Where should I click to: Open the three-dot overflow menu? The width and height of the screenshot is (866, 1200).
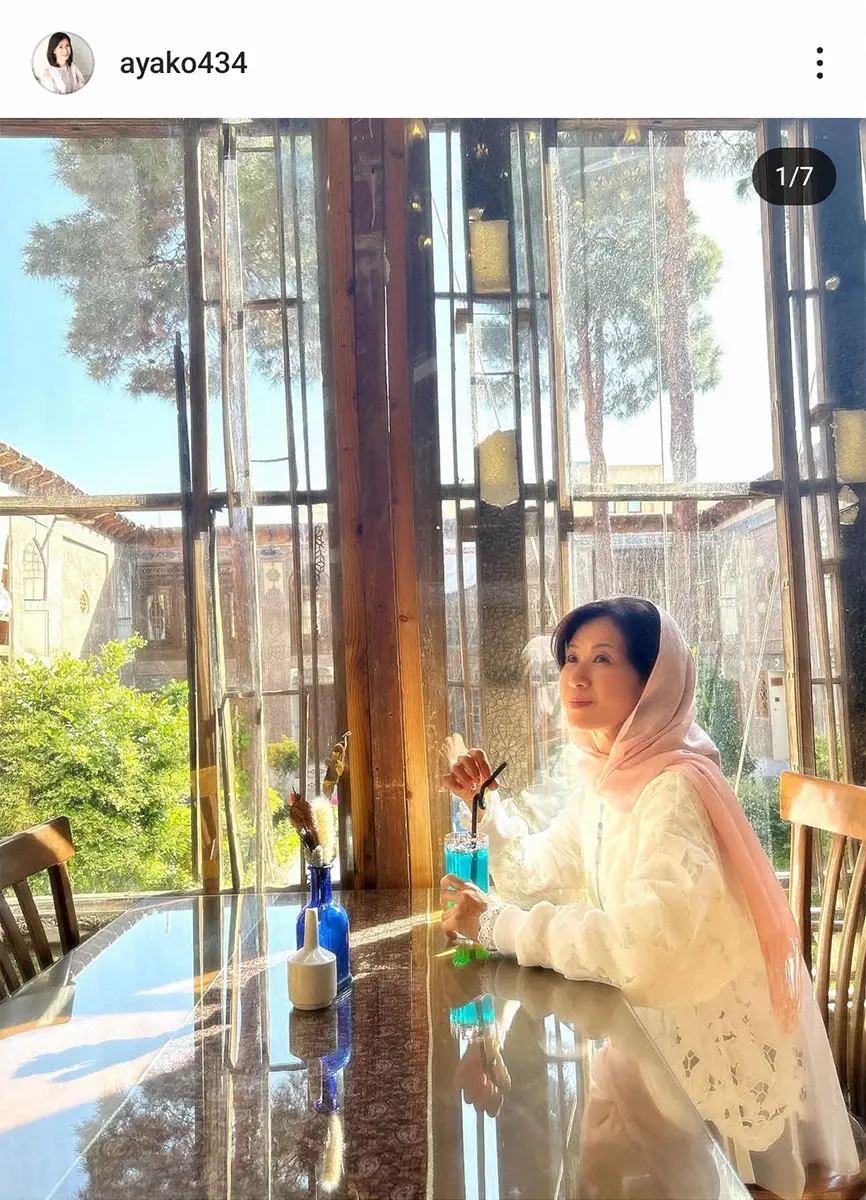819,63
